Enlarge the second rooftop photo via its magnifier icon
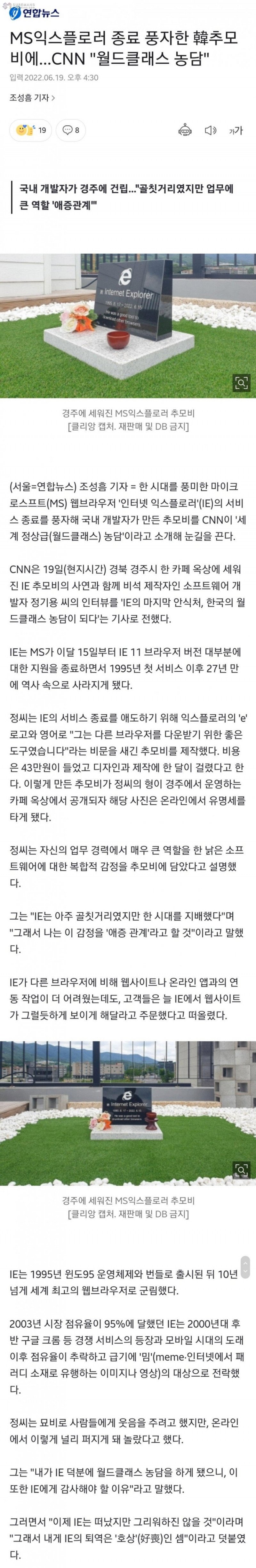Screen dimensions: 256x1568 tap(241, 1170)
